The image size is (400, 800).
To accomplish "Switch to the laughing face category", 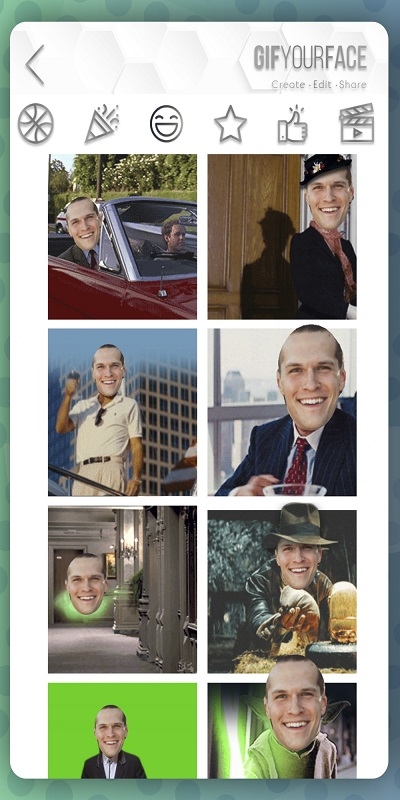I will [166, 123].
